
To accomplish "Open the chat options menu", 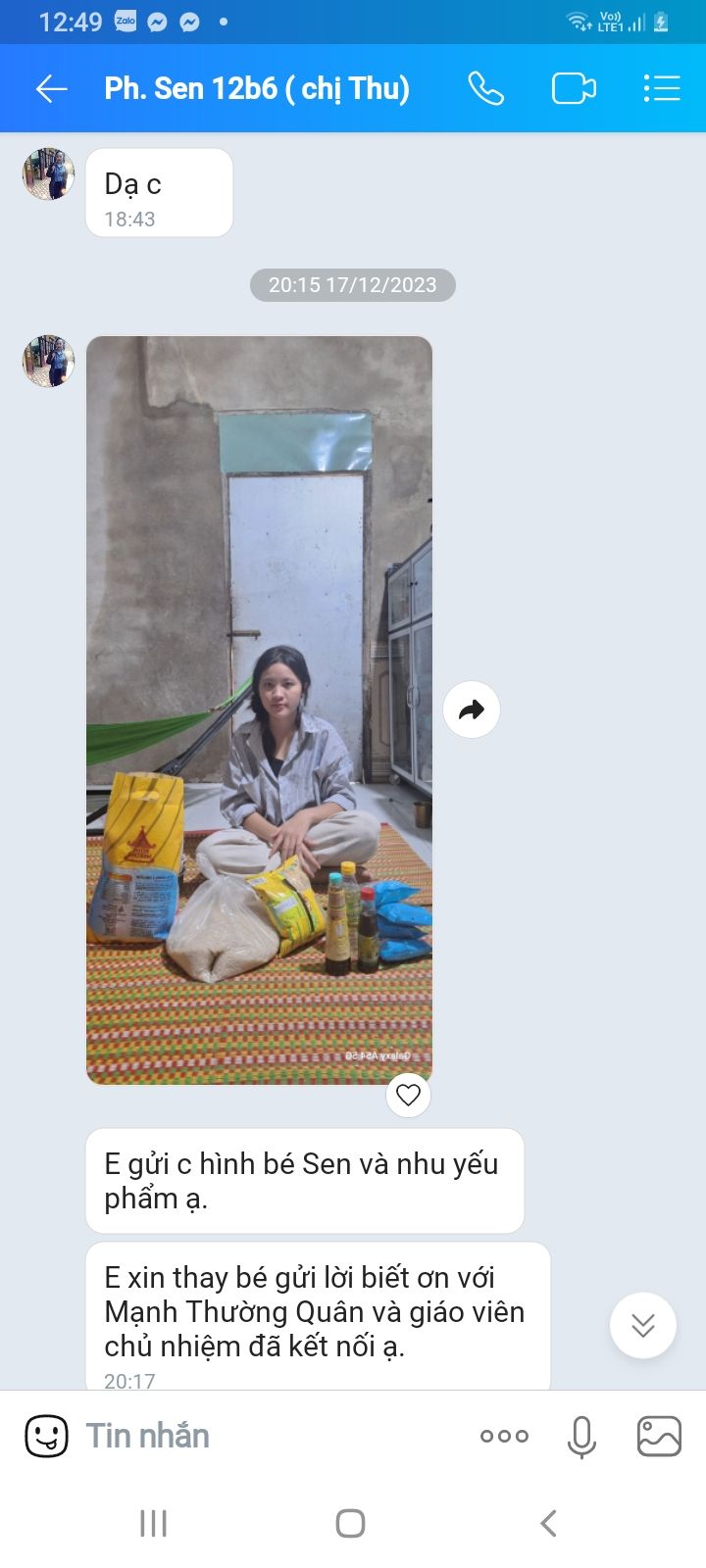I will 662,89.
